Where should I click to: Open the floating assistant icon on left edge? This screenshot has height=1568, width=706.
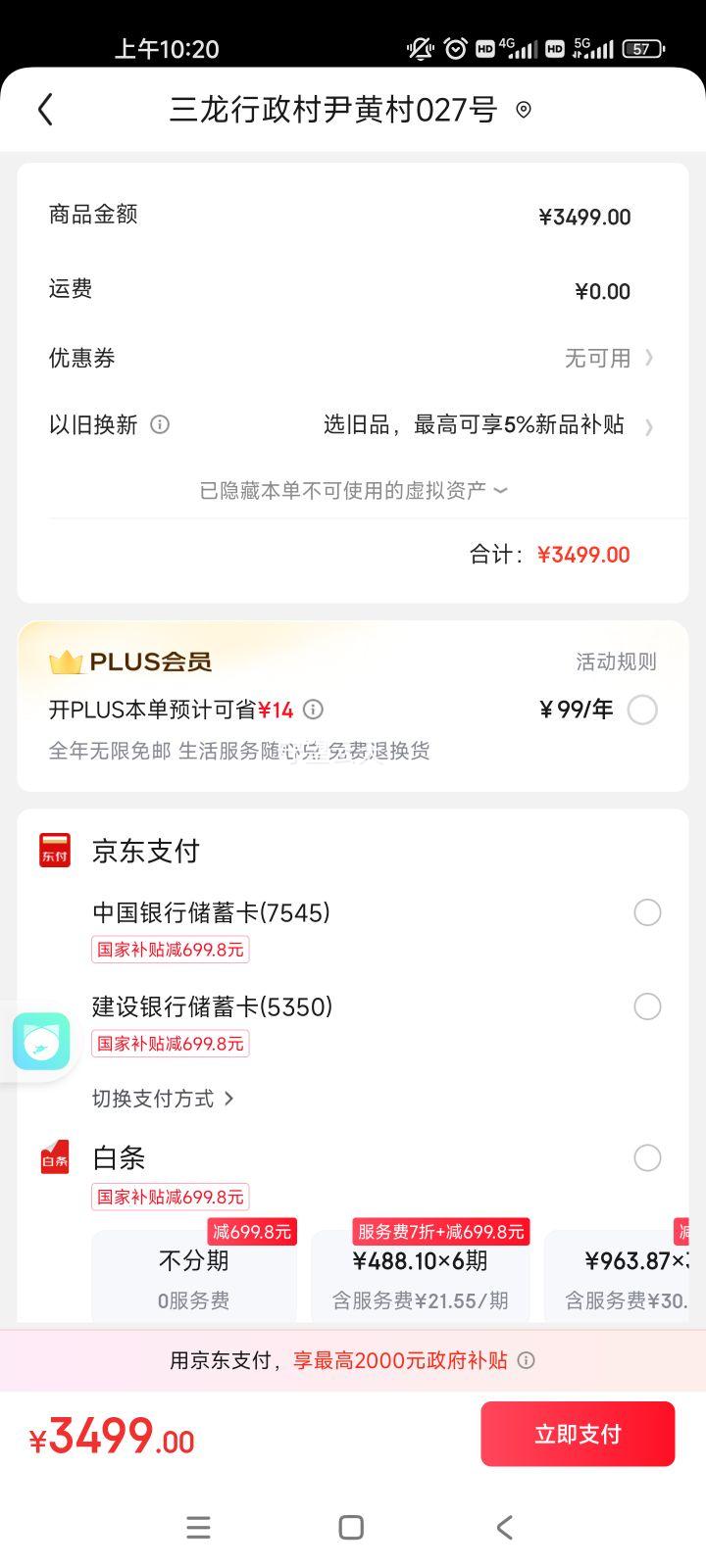click(41, 1041)
